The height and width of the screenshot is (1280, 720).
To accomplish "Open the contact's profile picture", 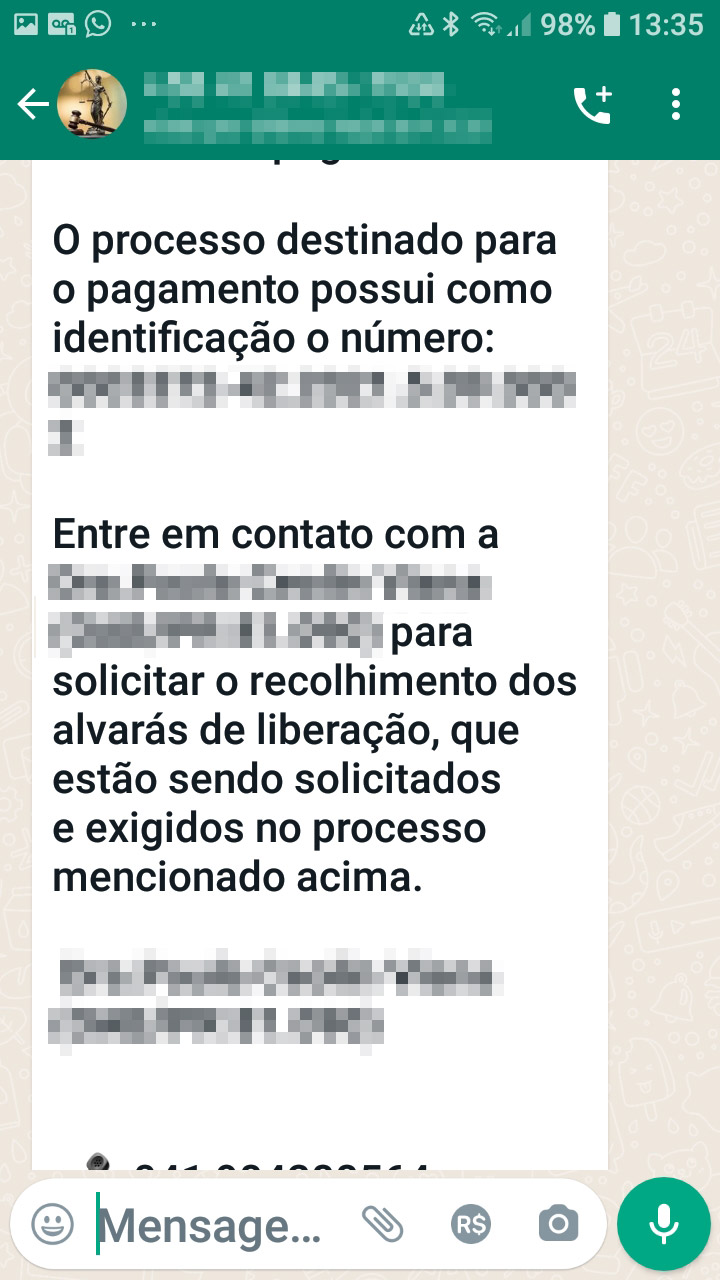I will 92,104.
